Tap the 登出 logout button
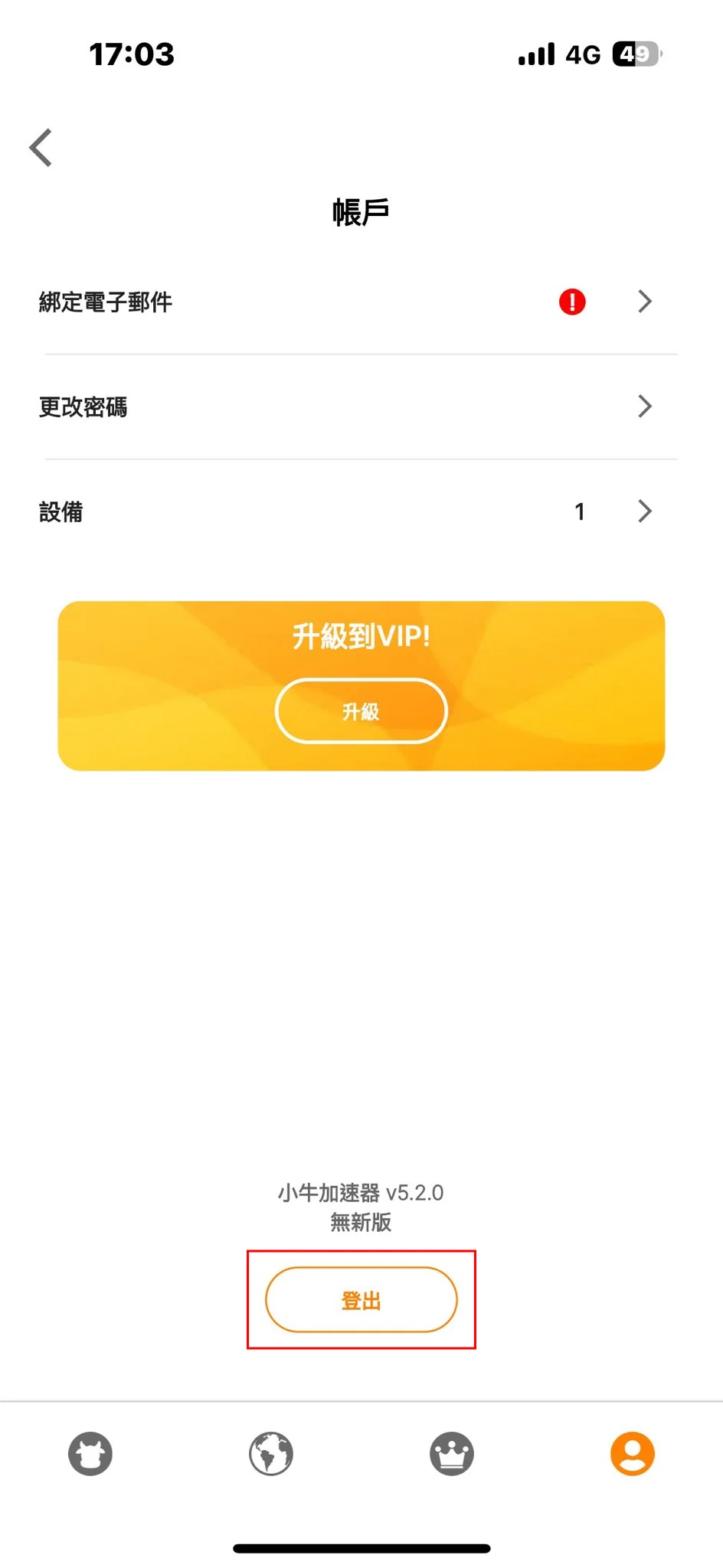Viewport: 723px width, 1568px height. point(361,1300)
